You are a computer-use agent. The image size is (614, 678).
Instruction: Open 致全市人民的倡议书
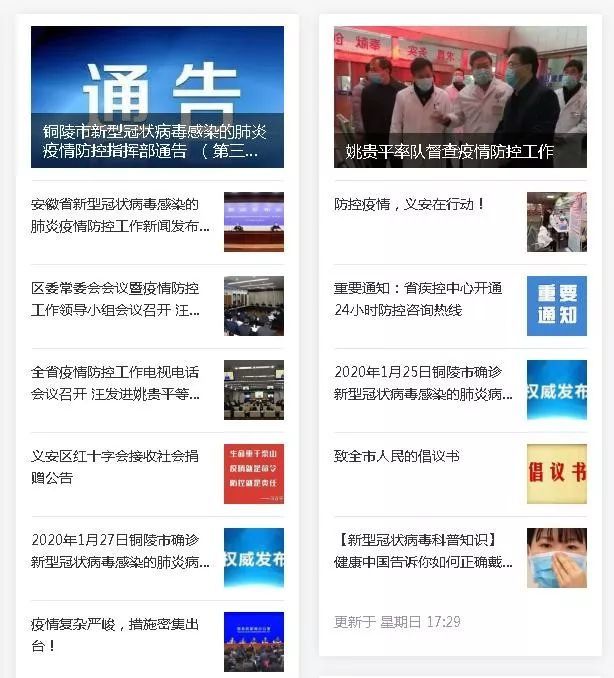coord(397,456)
